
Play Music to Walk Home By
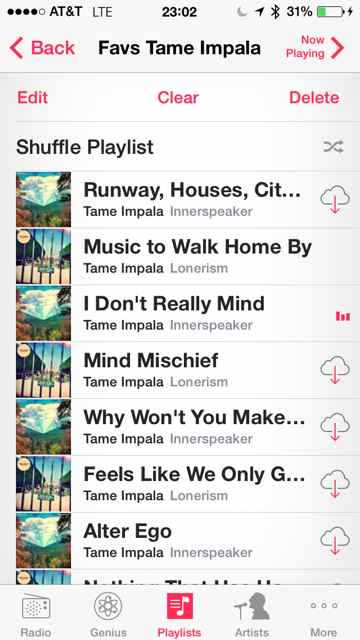tap(180, 256)
